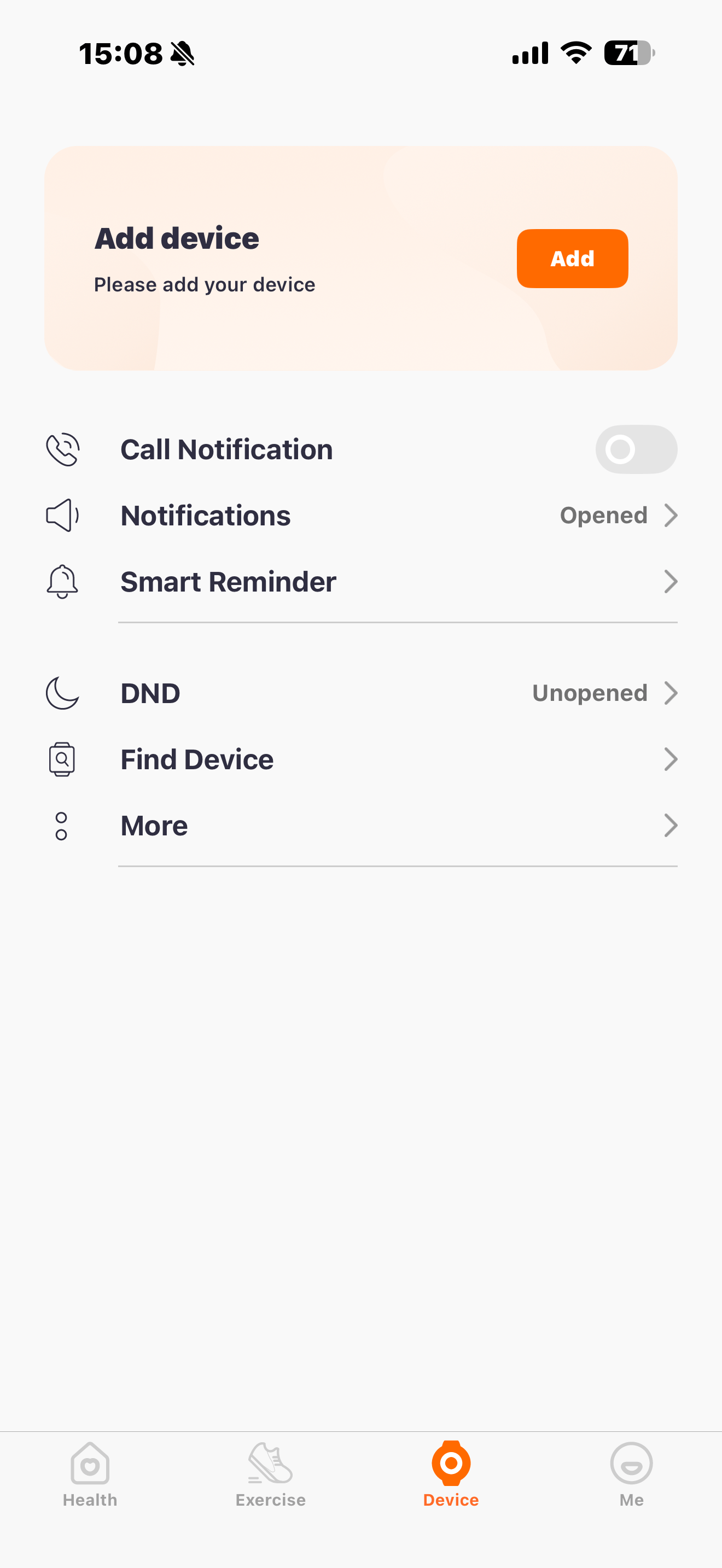Open Notifications settings row

(361, 516)
